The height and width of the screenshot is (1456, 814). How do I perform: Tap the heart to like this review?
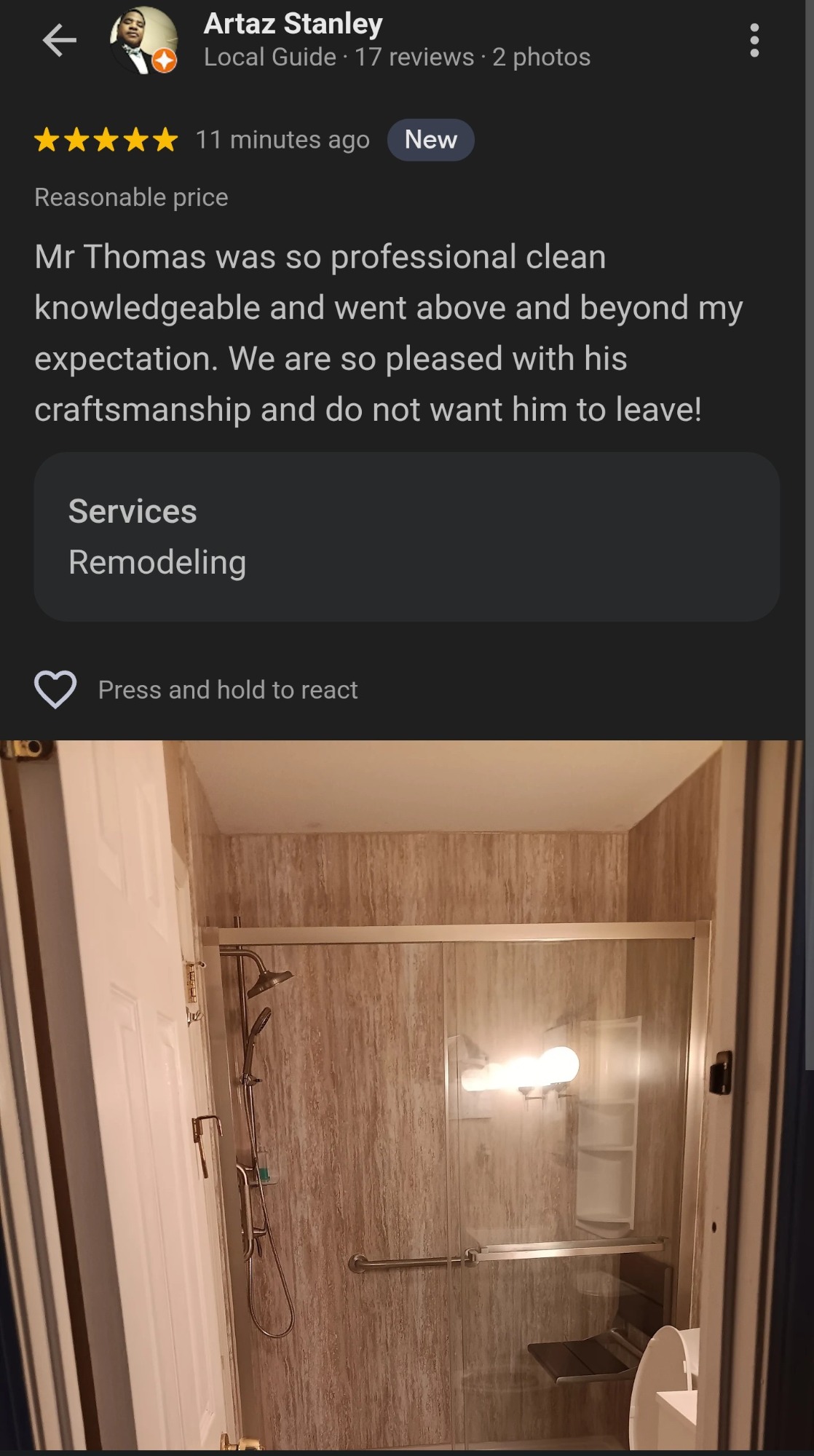tap(55, 689)
